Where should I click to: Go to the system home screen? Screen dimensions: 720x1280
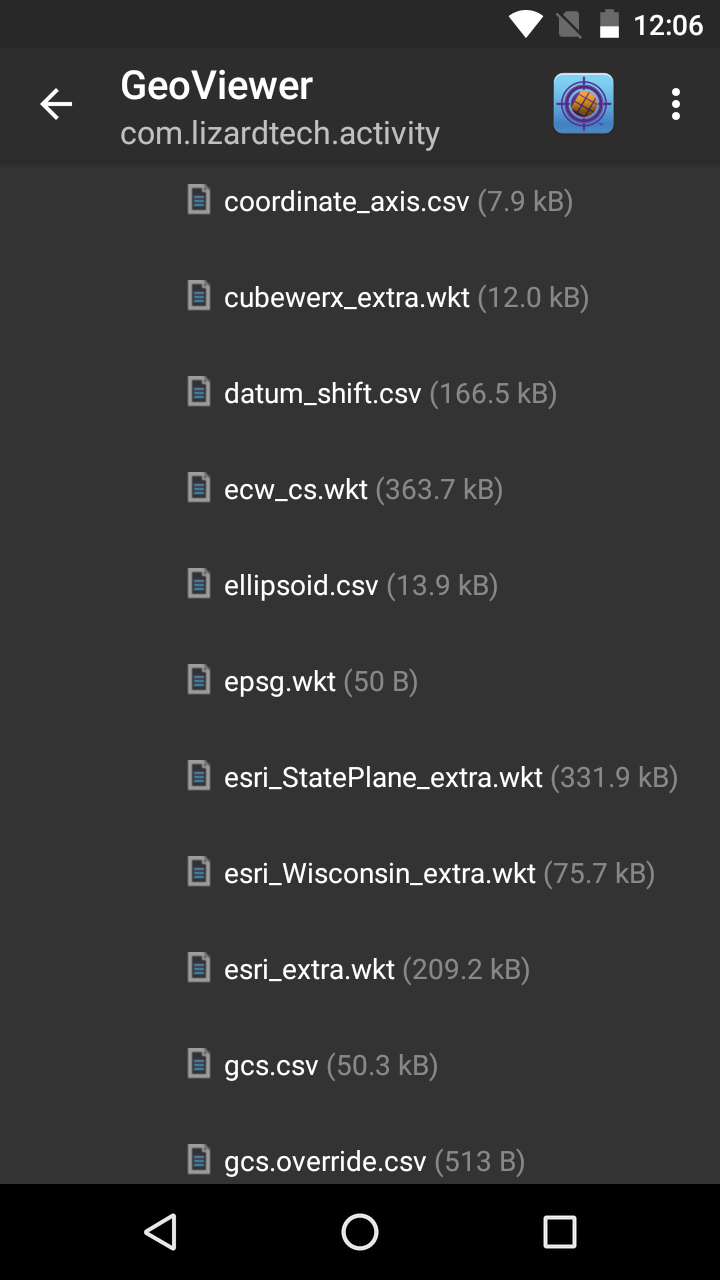pyautogui.click(x=360, y=1232)
